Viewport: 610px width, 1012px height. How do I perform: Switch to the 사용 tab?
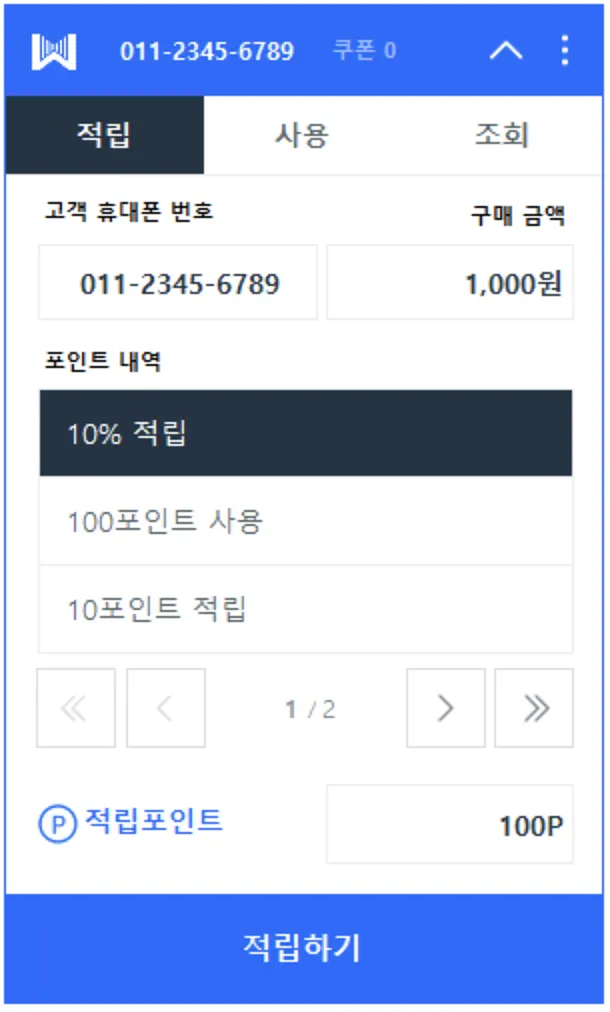(302, 135)
